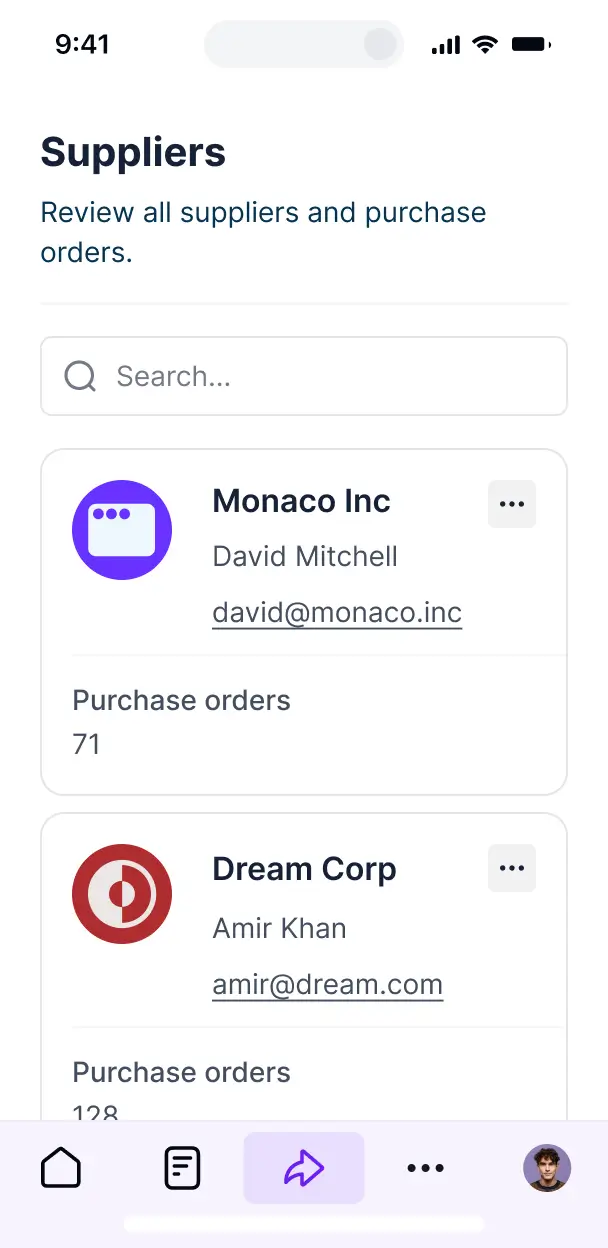This screenshot has width=608, height=1248.
Task: Go to the Home tab
Action: tap(61, 1168)
